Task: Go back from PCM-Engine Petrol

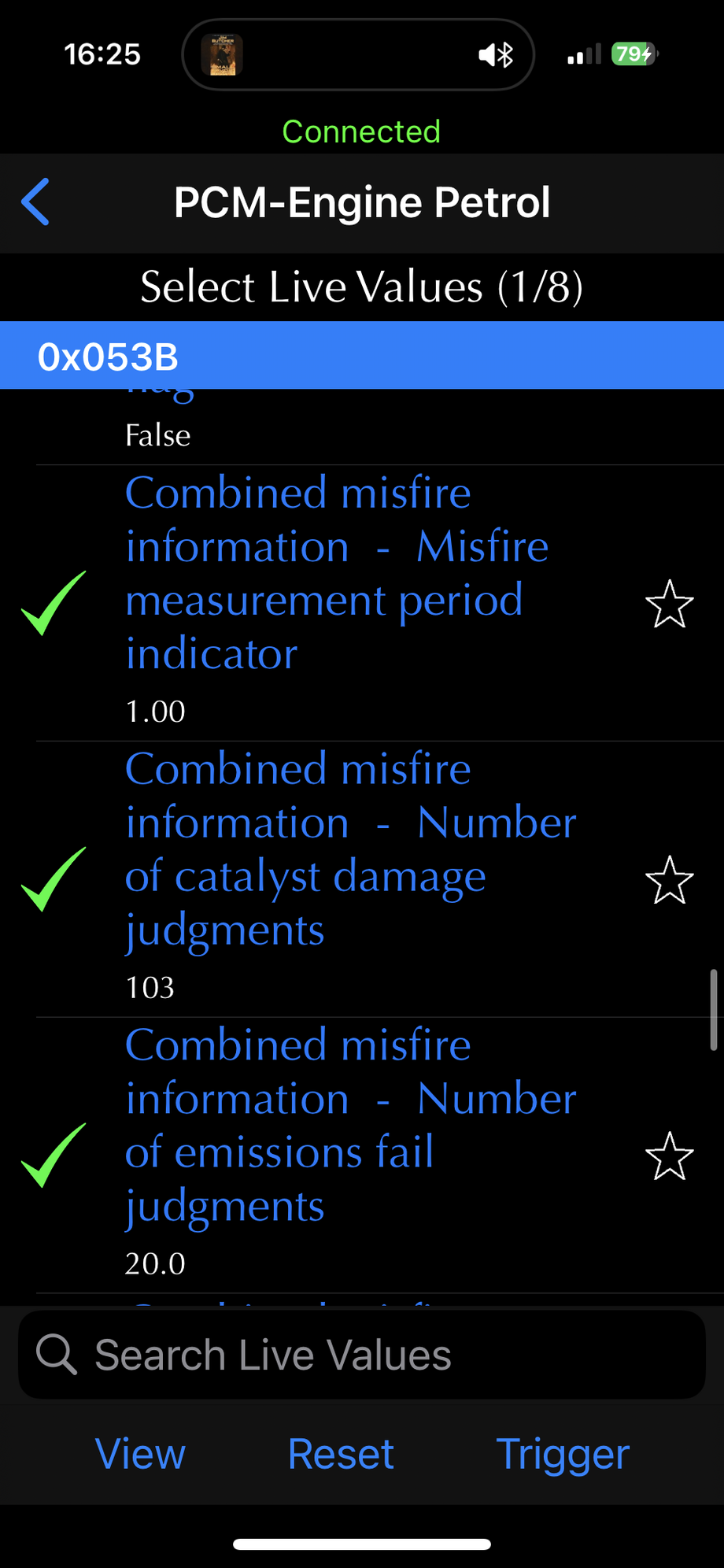Action: coord(36,202)
